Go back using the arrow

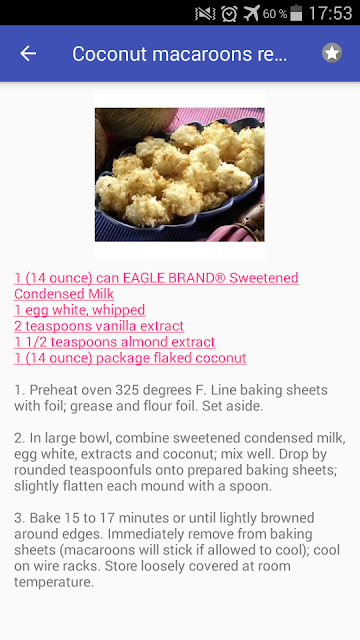pyautogui.click(x=28, y=53)
